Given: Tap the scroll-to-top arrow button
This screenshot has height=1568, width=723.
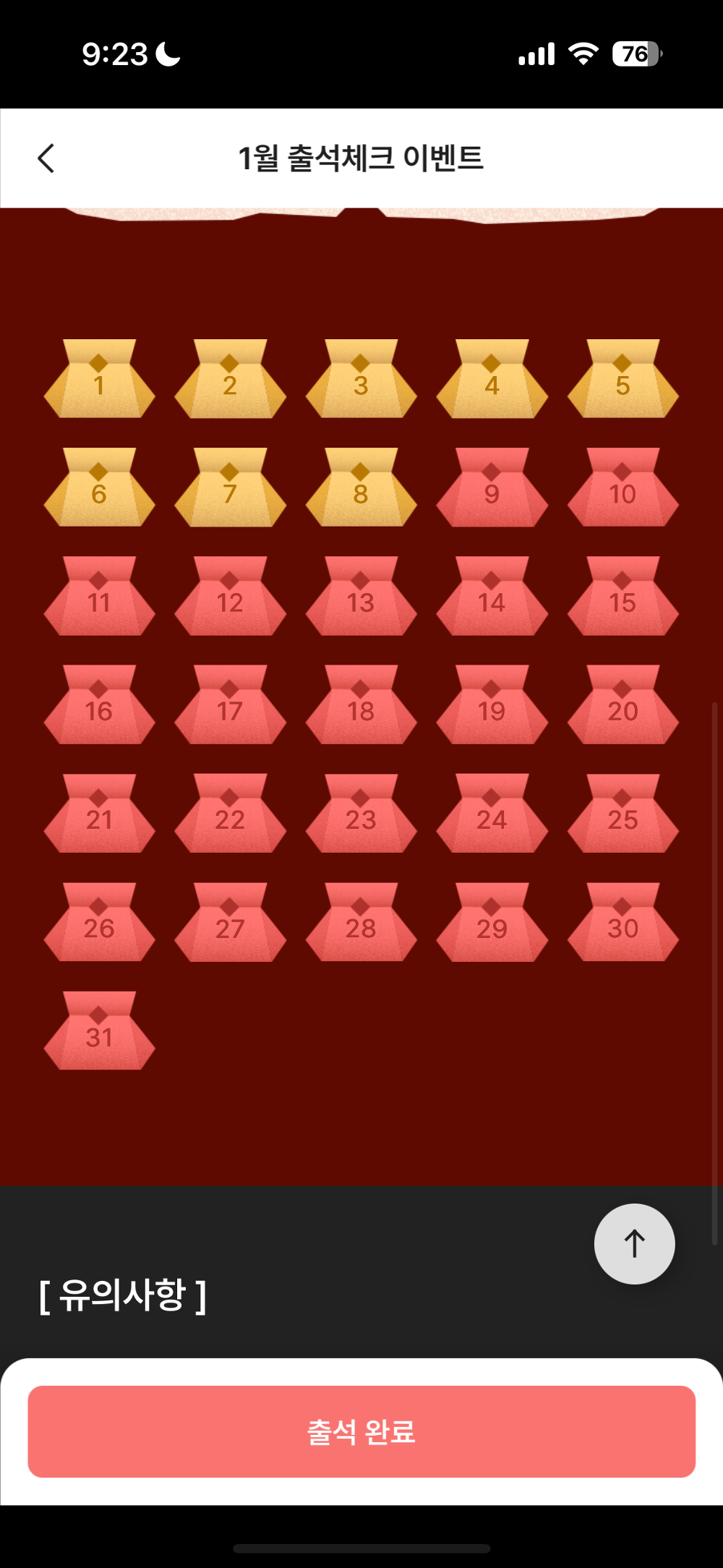Looking at the screenshot, I should pos(634,1244).
